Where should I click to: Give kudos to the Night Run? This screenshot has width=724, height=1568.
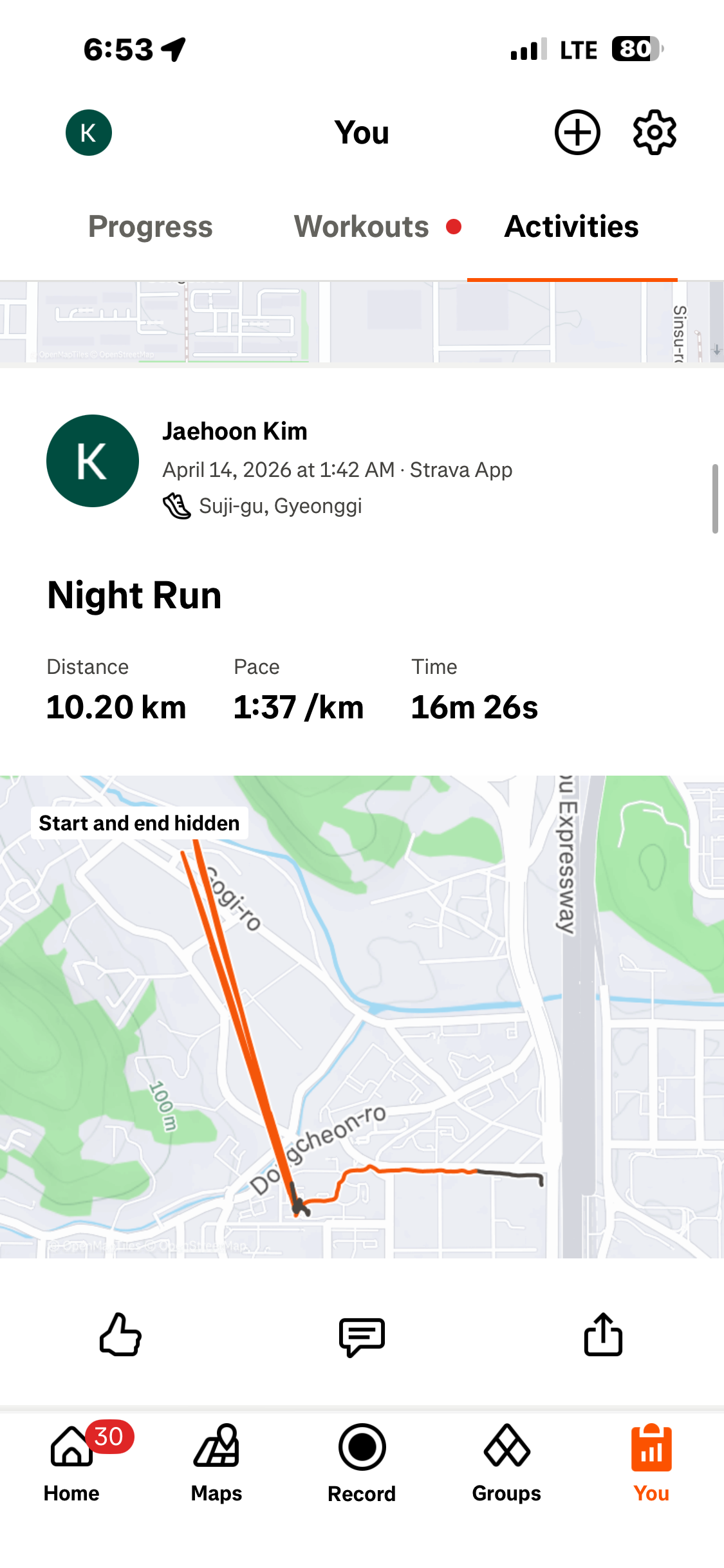(120, 1335)
